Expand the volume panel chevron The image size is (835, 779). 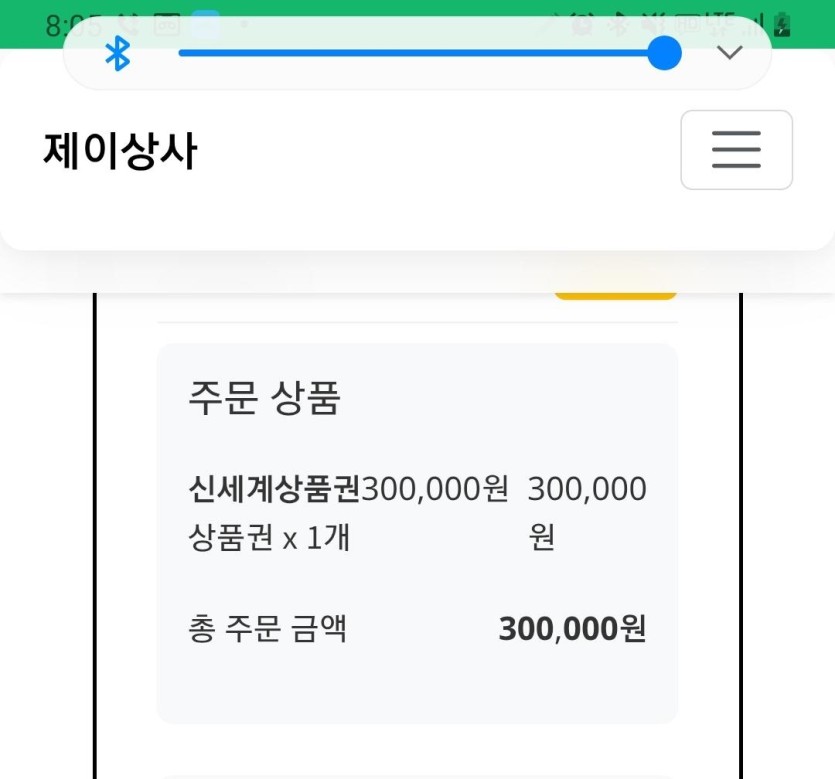click(730, 53)
